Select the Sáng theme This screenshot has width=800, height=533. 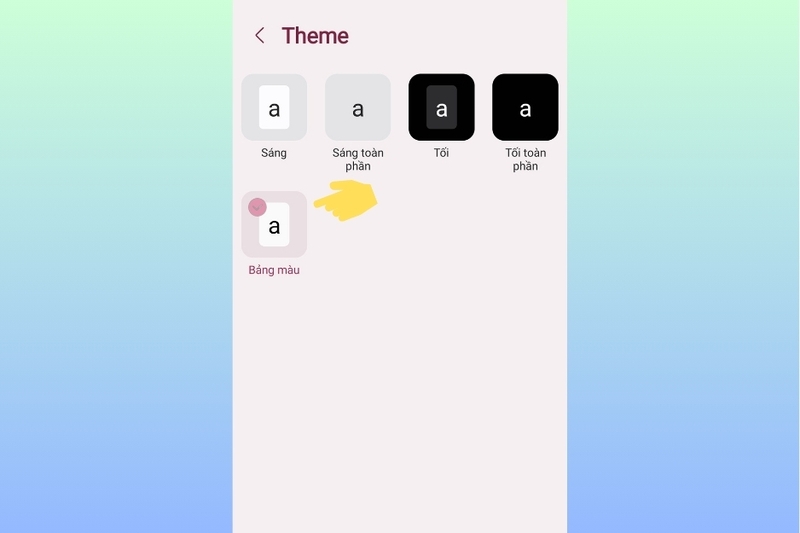click(274, 107)
